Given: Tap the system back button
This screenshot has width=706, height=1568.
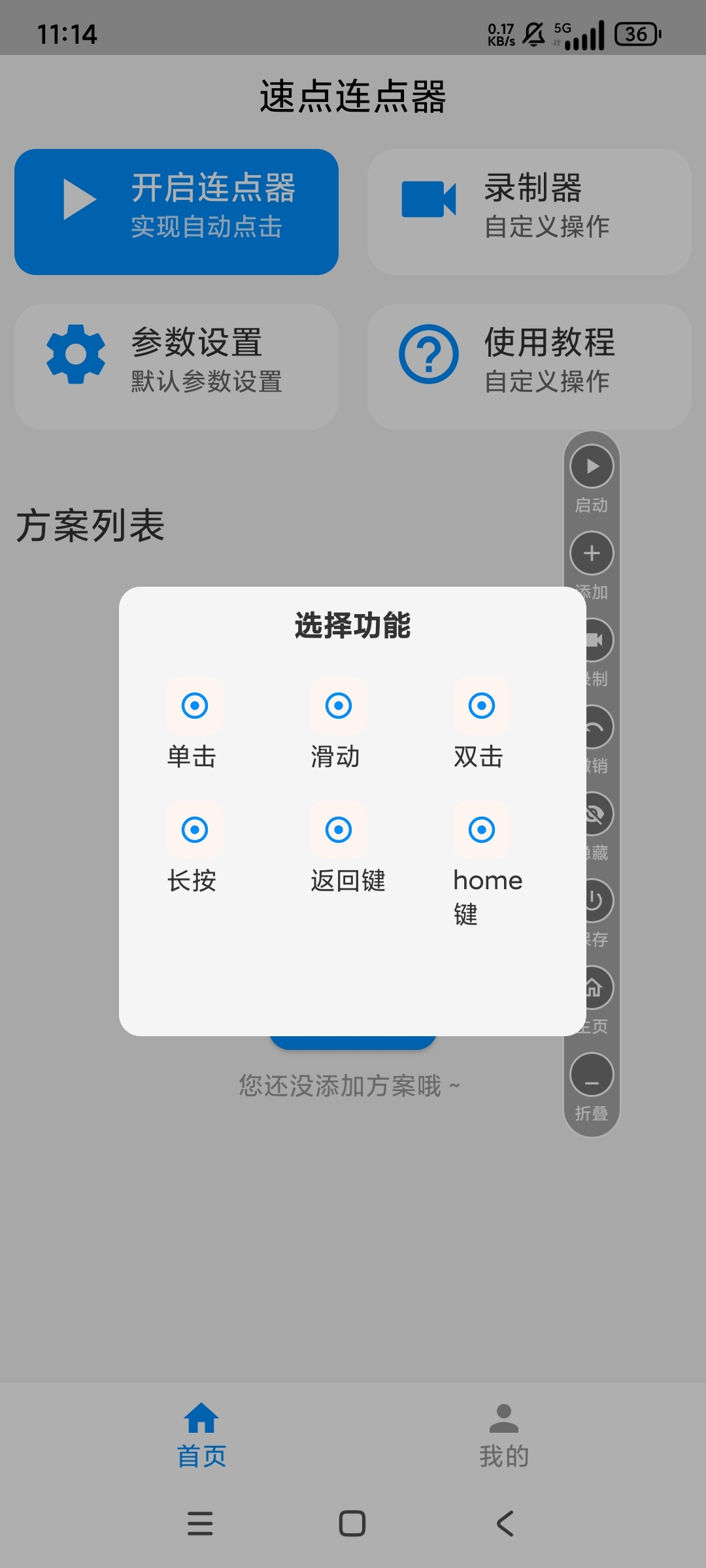Looking at the screenshot, I should 505,1524.
